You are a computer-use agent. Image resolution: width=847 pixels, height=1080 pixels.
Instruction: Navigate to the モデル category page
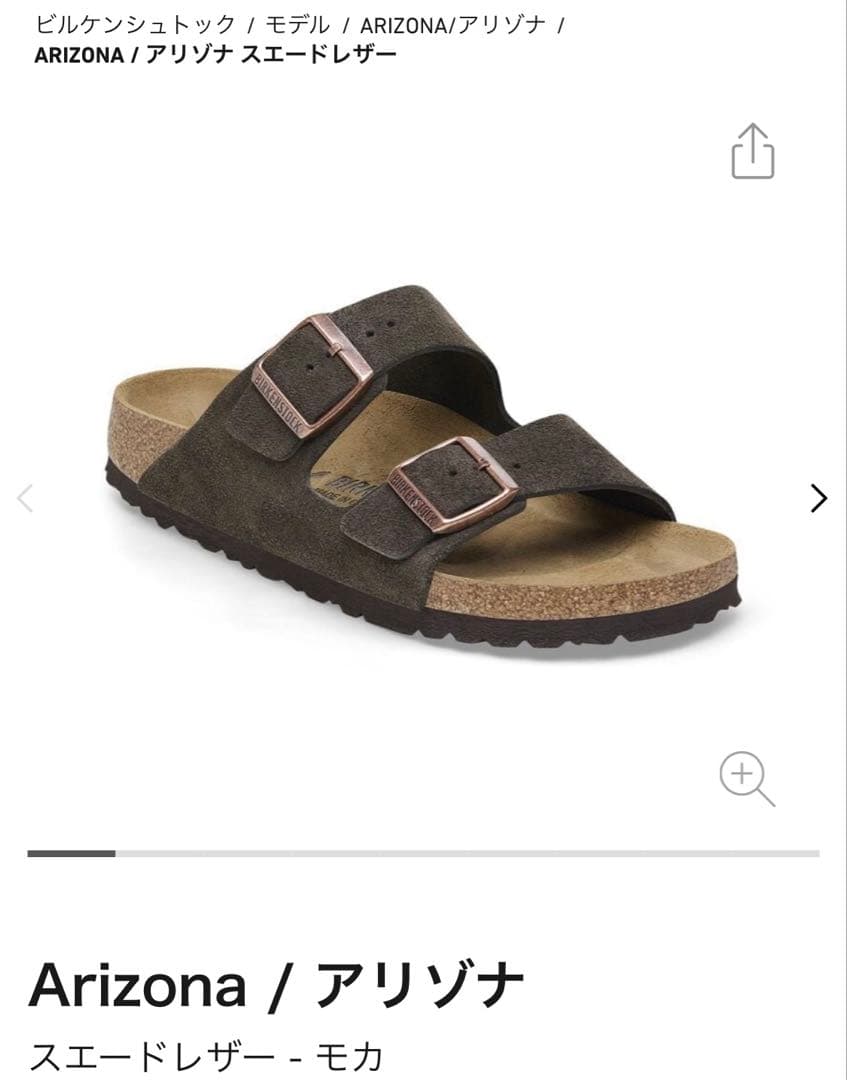[x=299, y=28]
